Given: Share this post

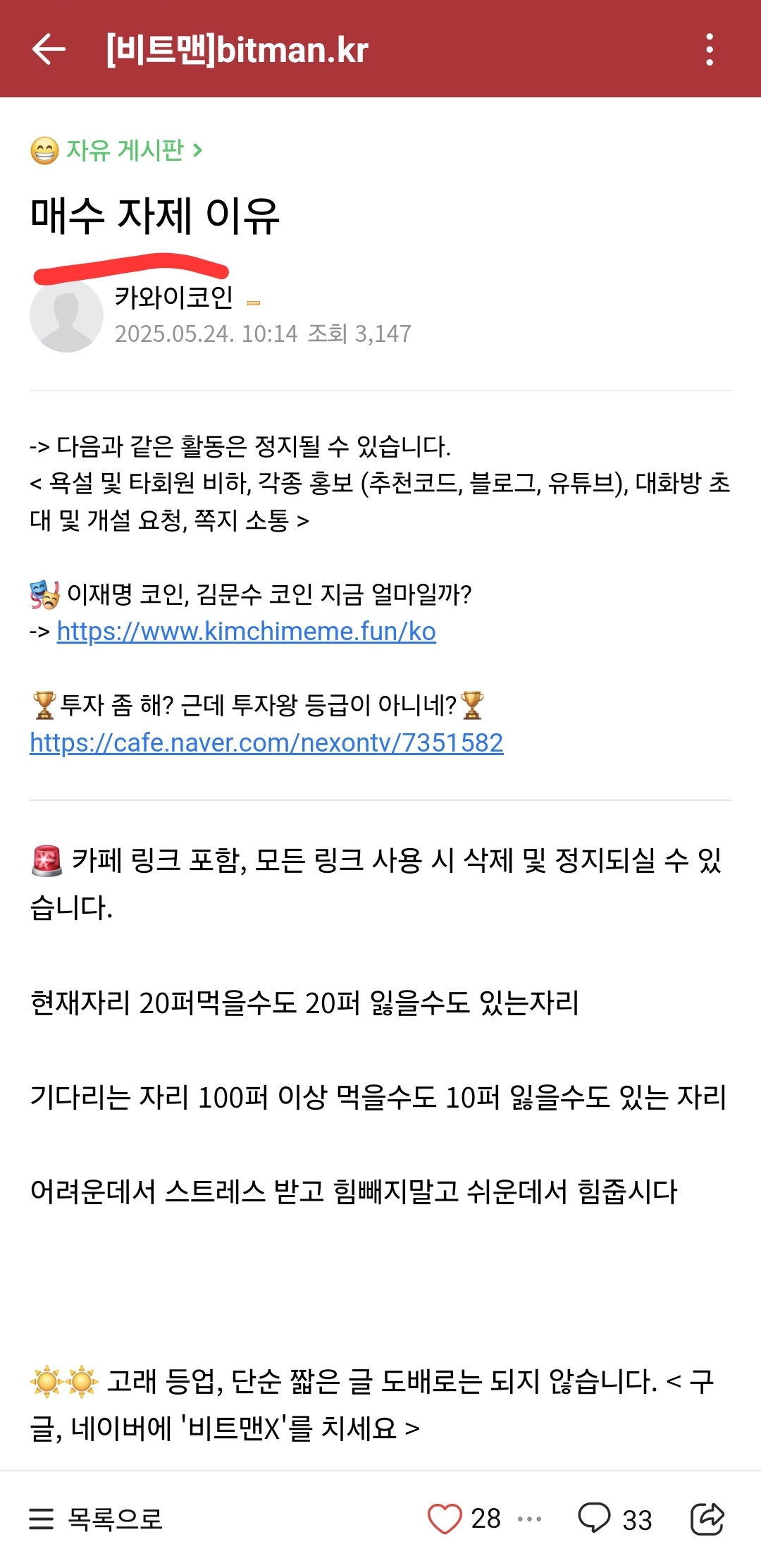Looking at the screenshot, I should click(707, 1519).
